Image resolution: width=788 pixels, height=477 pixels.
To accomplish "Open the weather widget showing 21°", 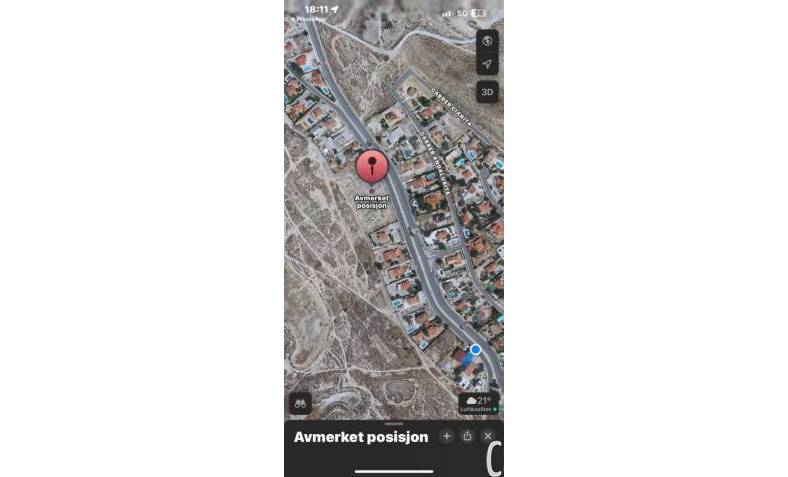I will point(478,403).
